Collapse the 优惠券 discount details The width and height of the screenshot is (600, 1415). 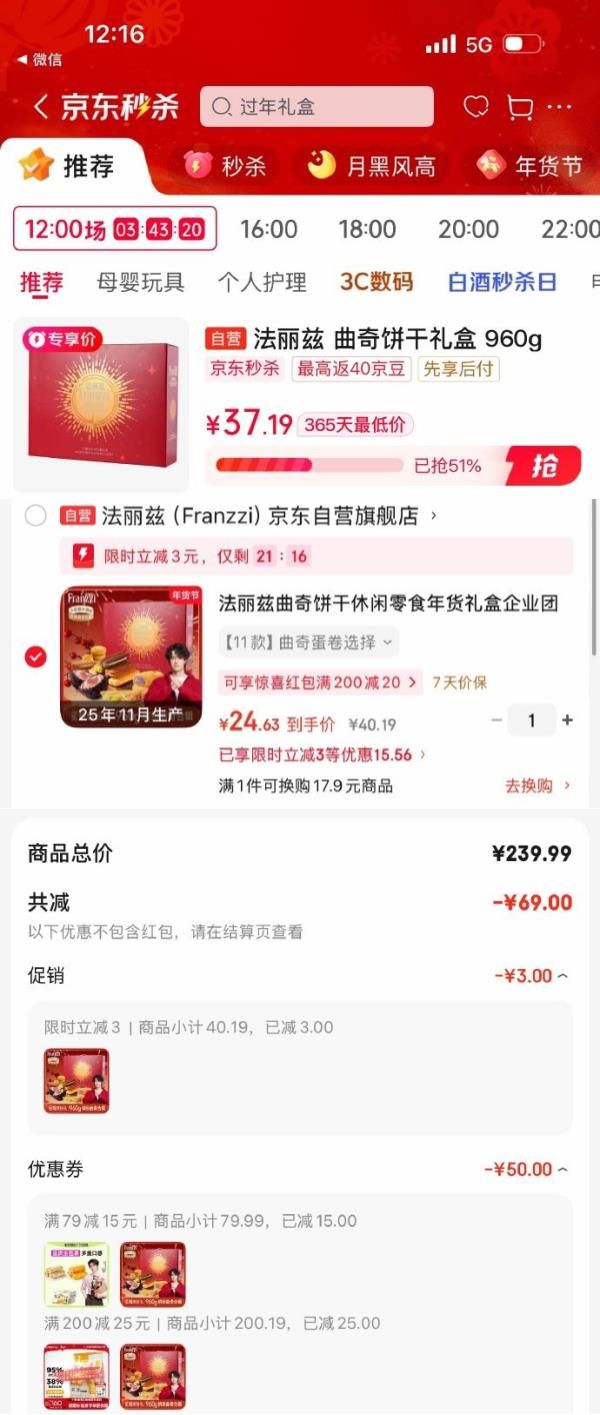526,1169
